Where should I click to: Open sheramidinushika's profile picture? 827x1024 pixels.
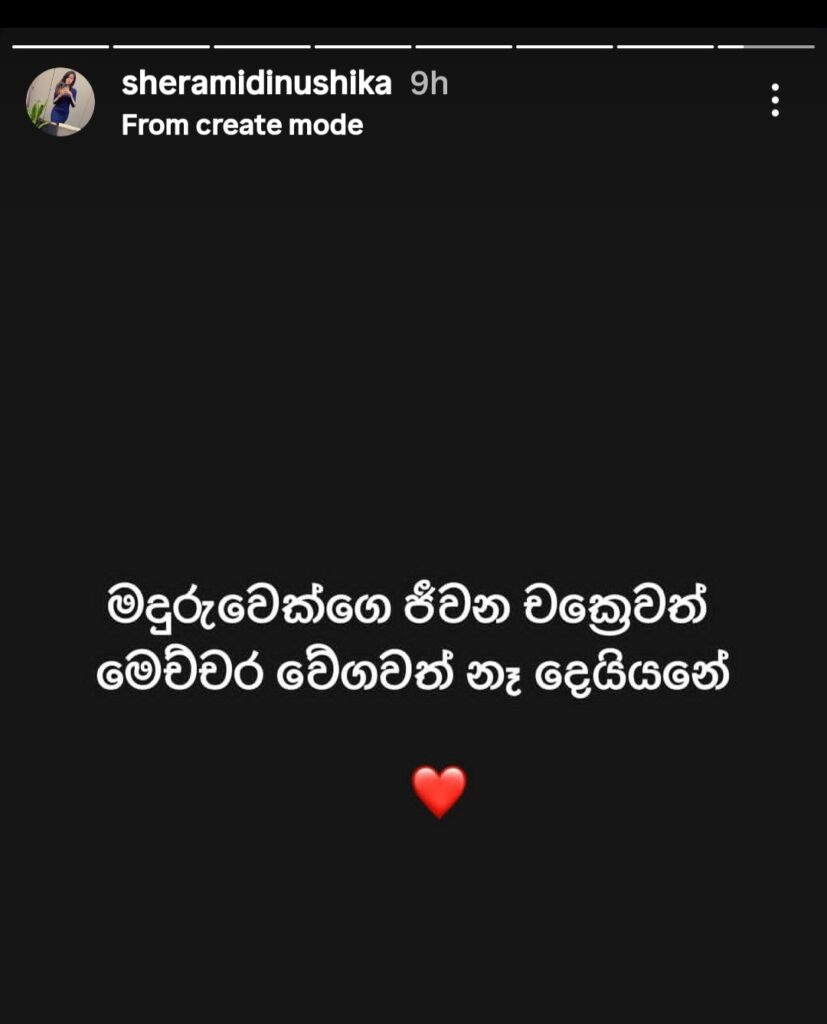click(x=60, y=102)
